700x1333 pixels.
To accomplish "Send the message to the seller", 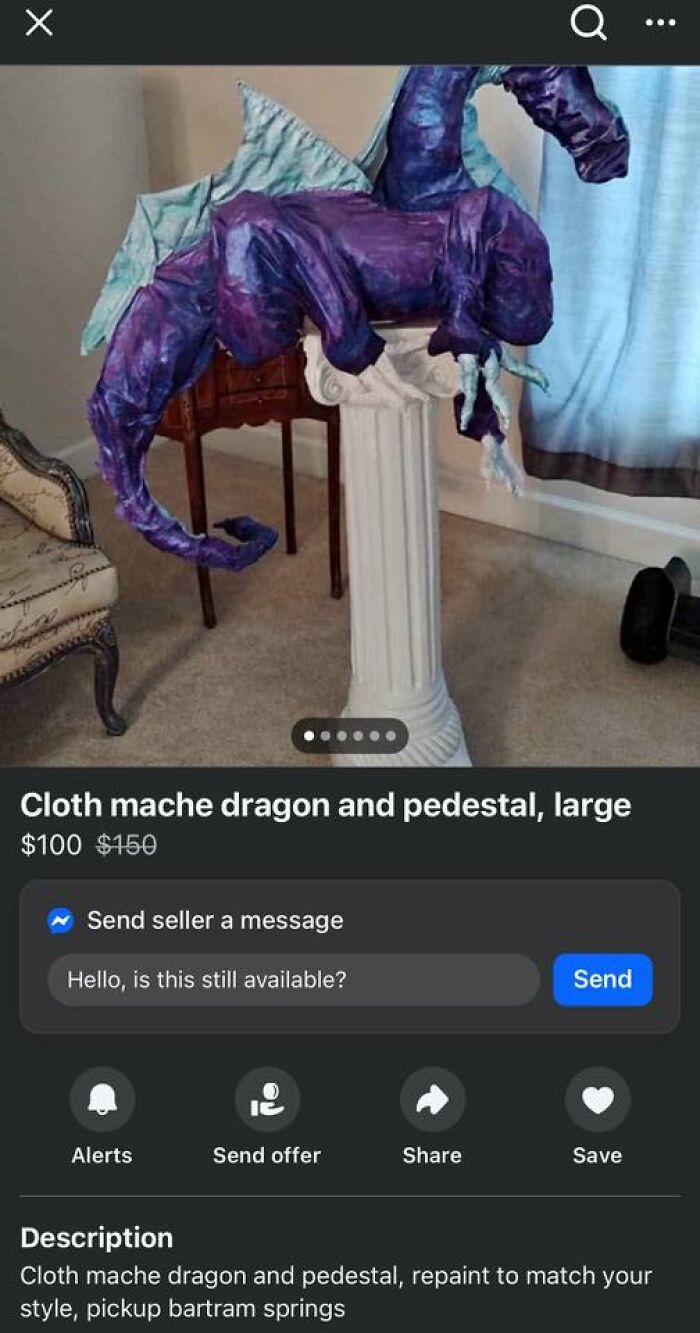I will 602,980.
